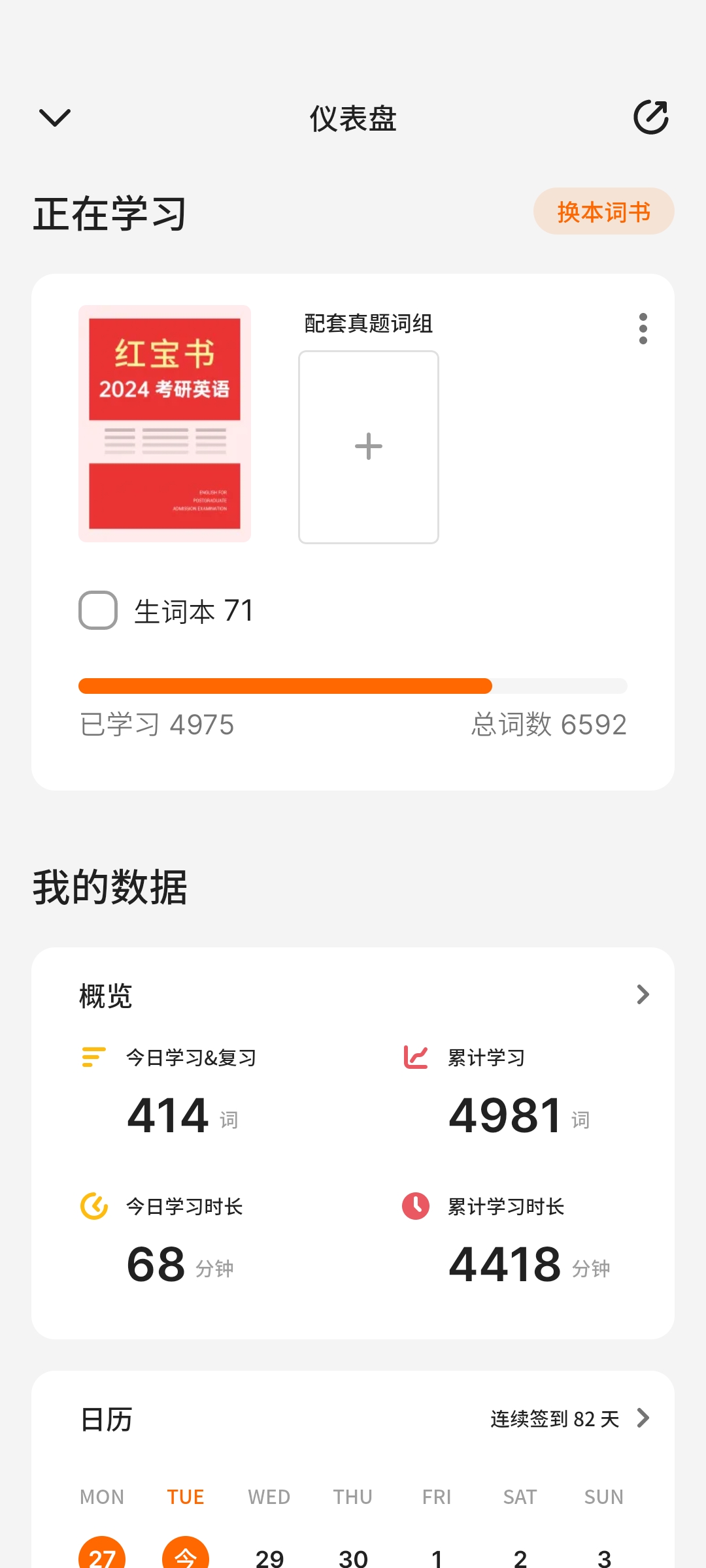This screenshot has width=706, height=1568.
Task: Open the three-dot menu on the book card
Action: click(643, 329)
